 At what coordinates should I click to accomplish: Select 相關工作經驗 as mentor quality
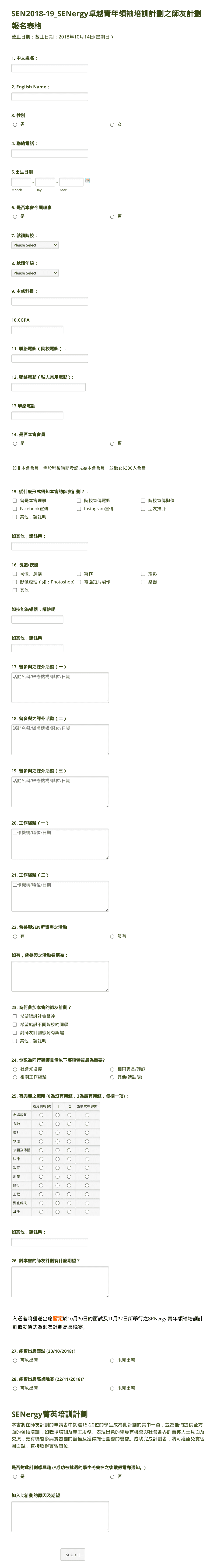[15, 1077]
